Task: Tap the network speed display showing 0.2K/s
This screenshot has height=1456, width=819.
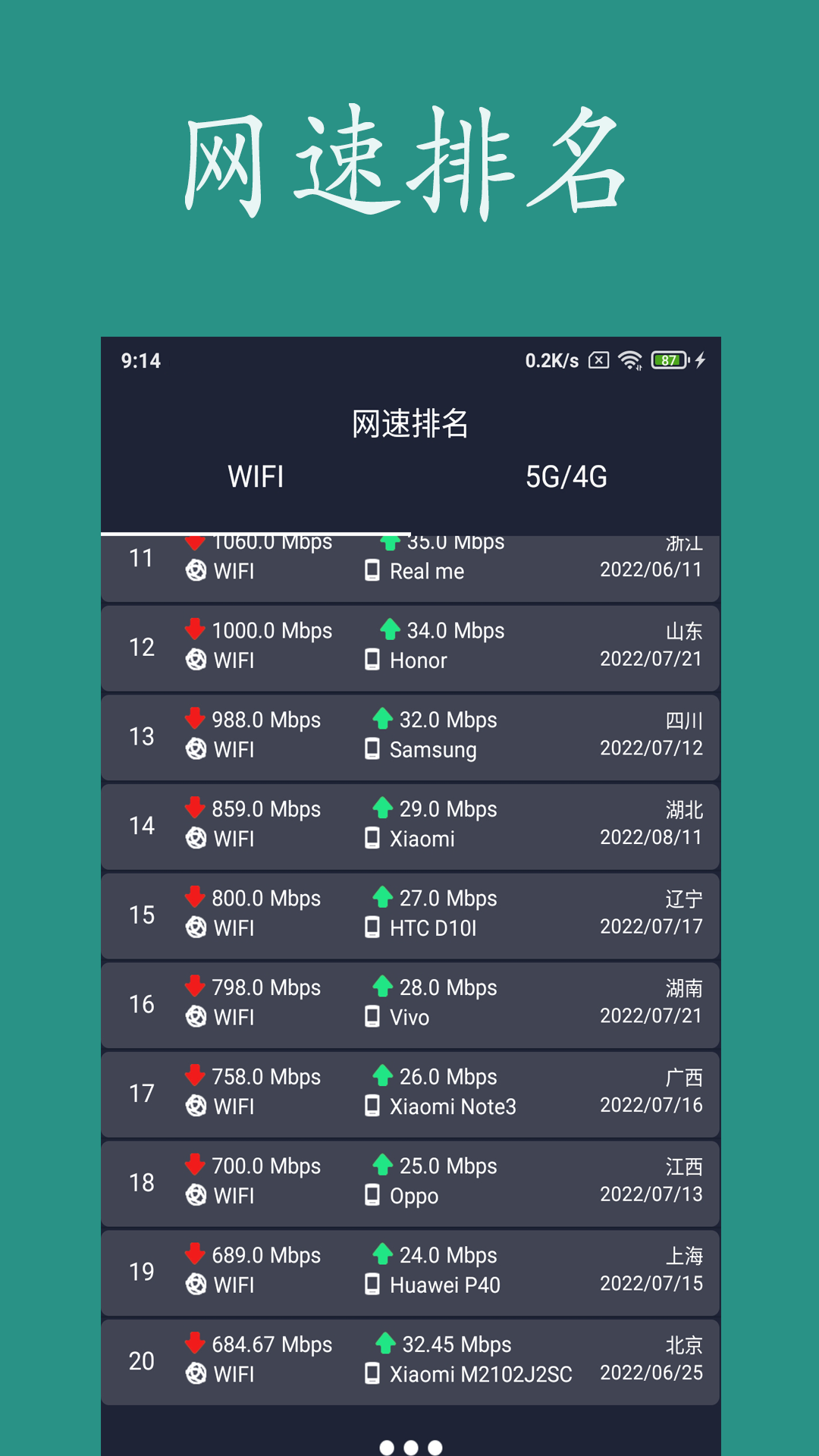Action: tap(551, 361)
